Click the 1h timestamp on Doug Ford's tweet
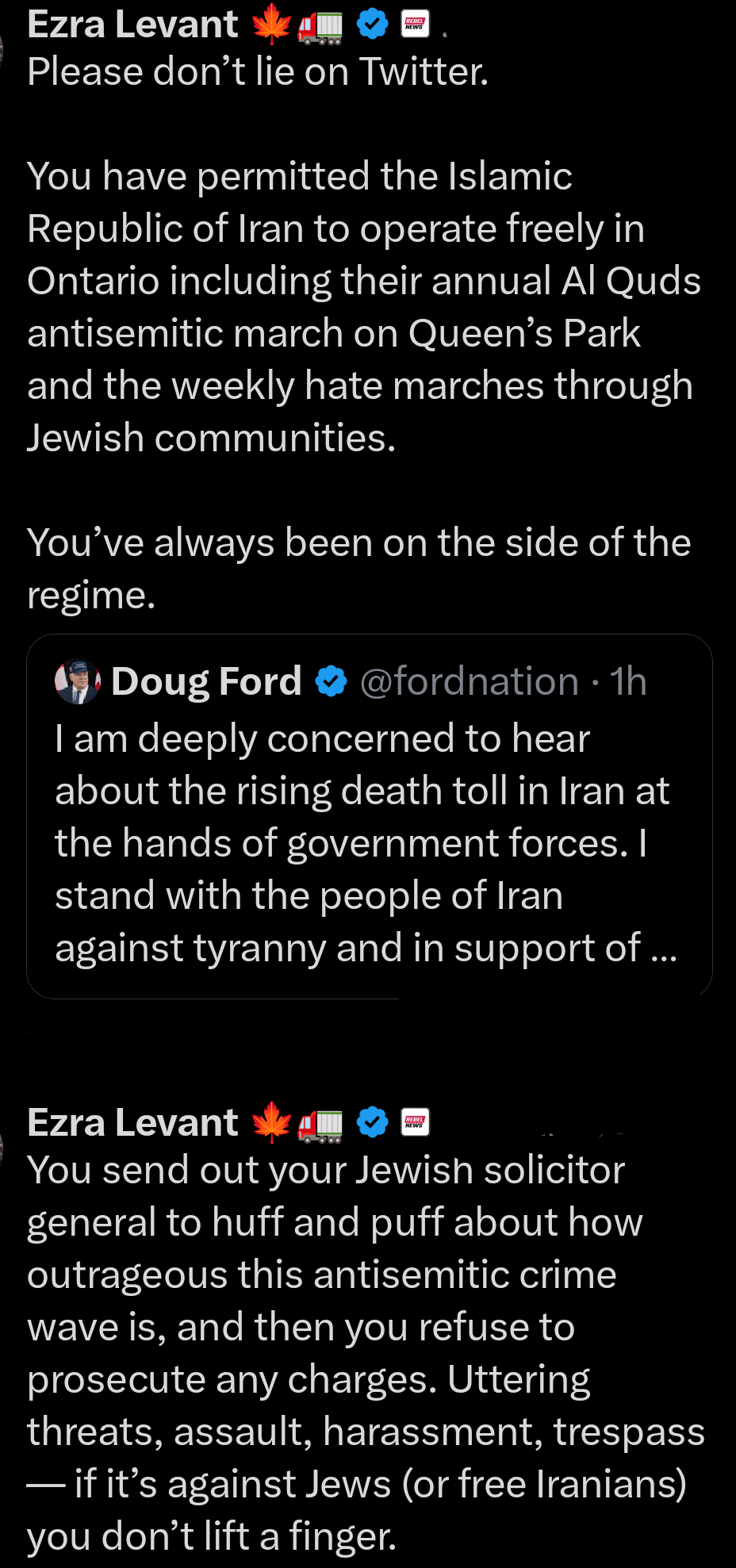 (x=627, y=680)
